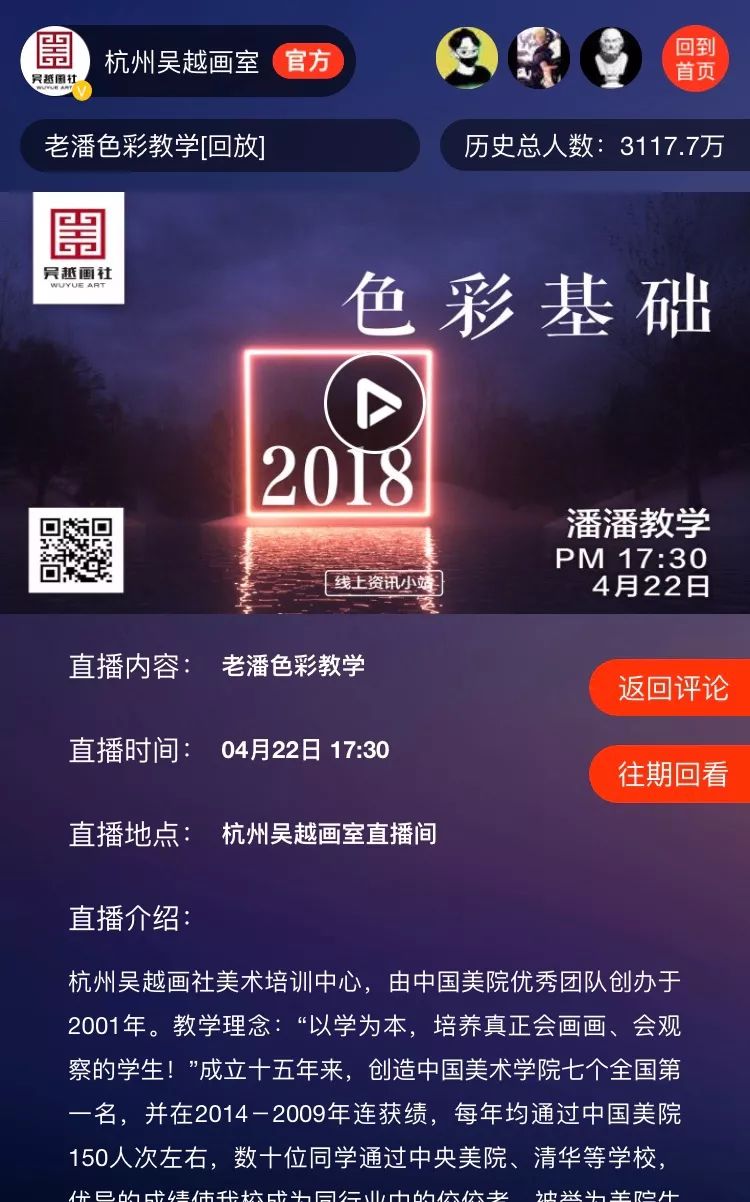Open the viewer avatar with green mask
Screen dimensions: 750x1202
[x=467, y=58]
